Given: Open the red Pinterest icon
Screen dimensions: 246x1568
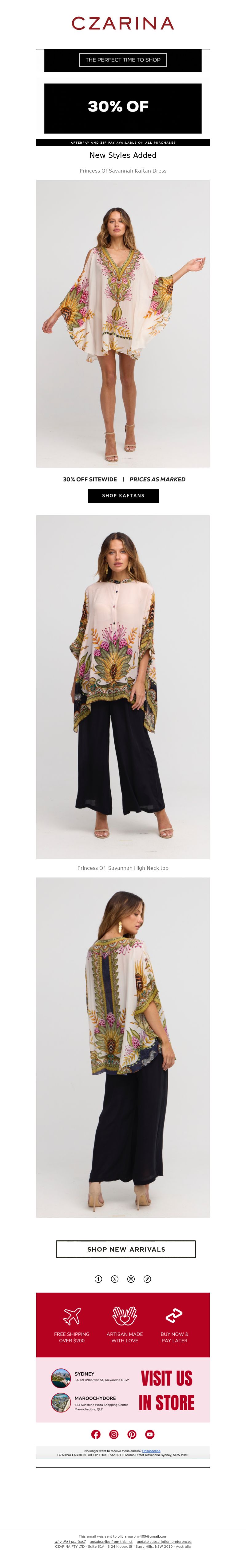Looking at the screenshot, I should [x=132, y=1434].
